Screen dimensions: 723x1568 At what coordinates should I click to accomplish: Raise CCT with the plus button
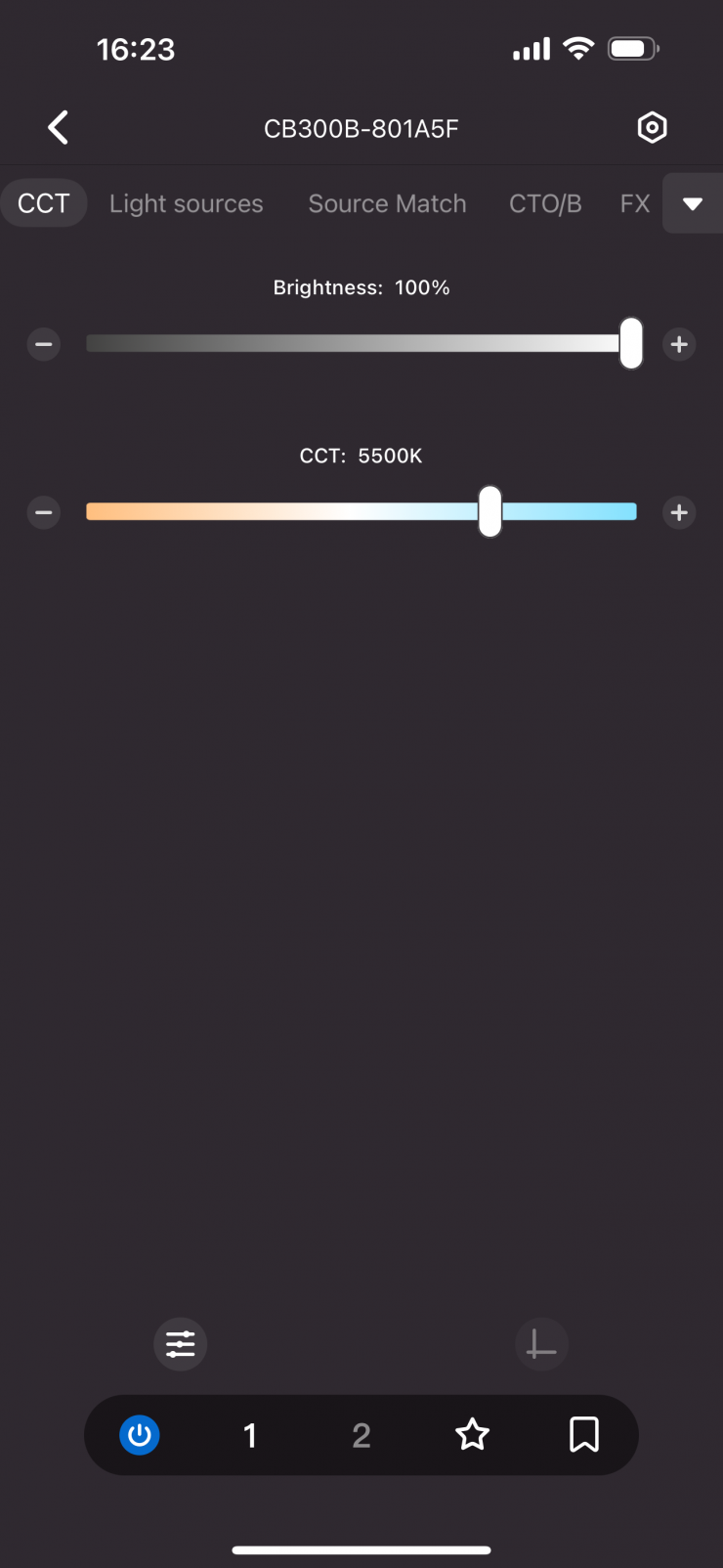[679, 512]
